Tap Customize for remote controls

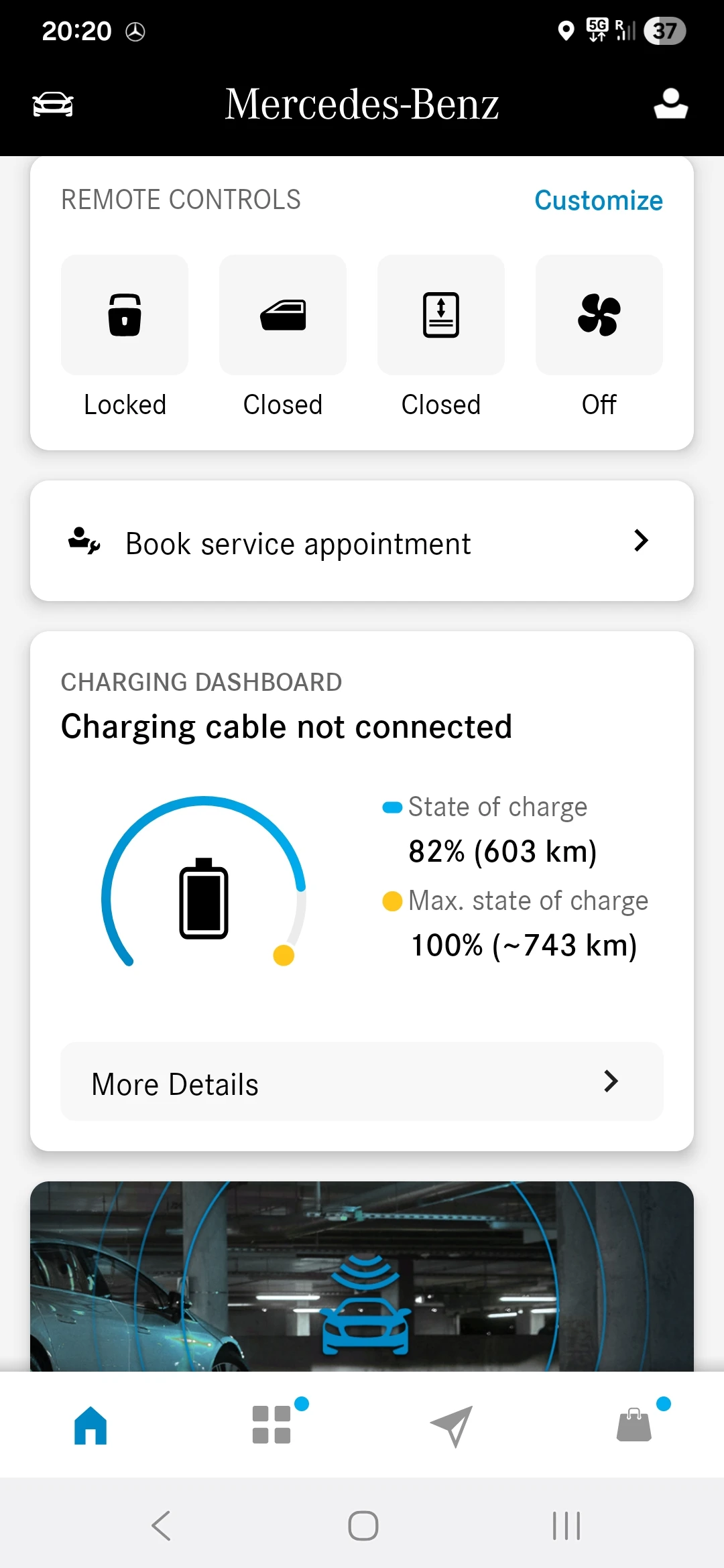(598, 200)
